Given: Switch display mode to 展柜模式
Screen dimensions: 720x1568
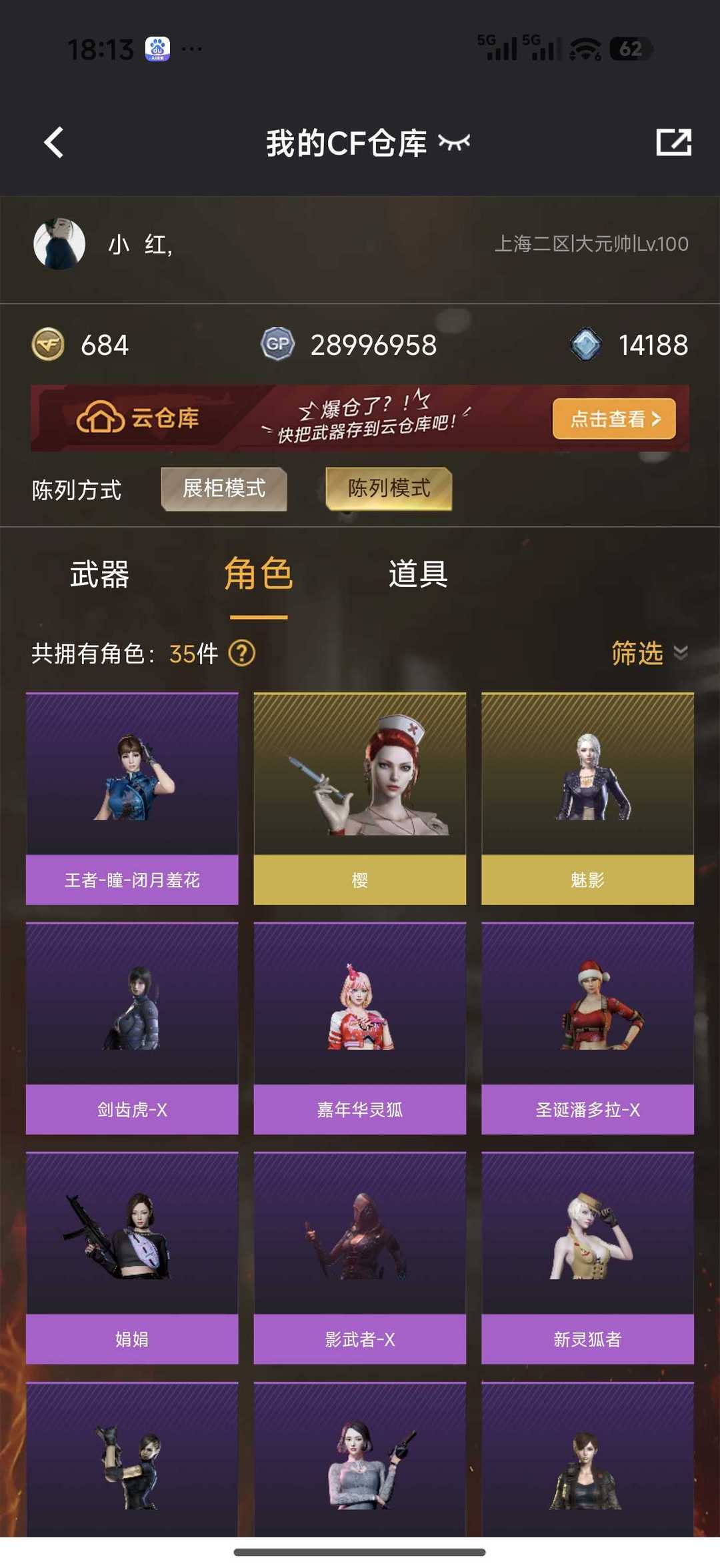Looking at the screenshot, I should (x=224, y=489).
